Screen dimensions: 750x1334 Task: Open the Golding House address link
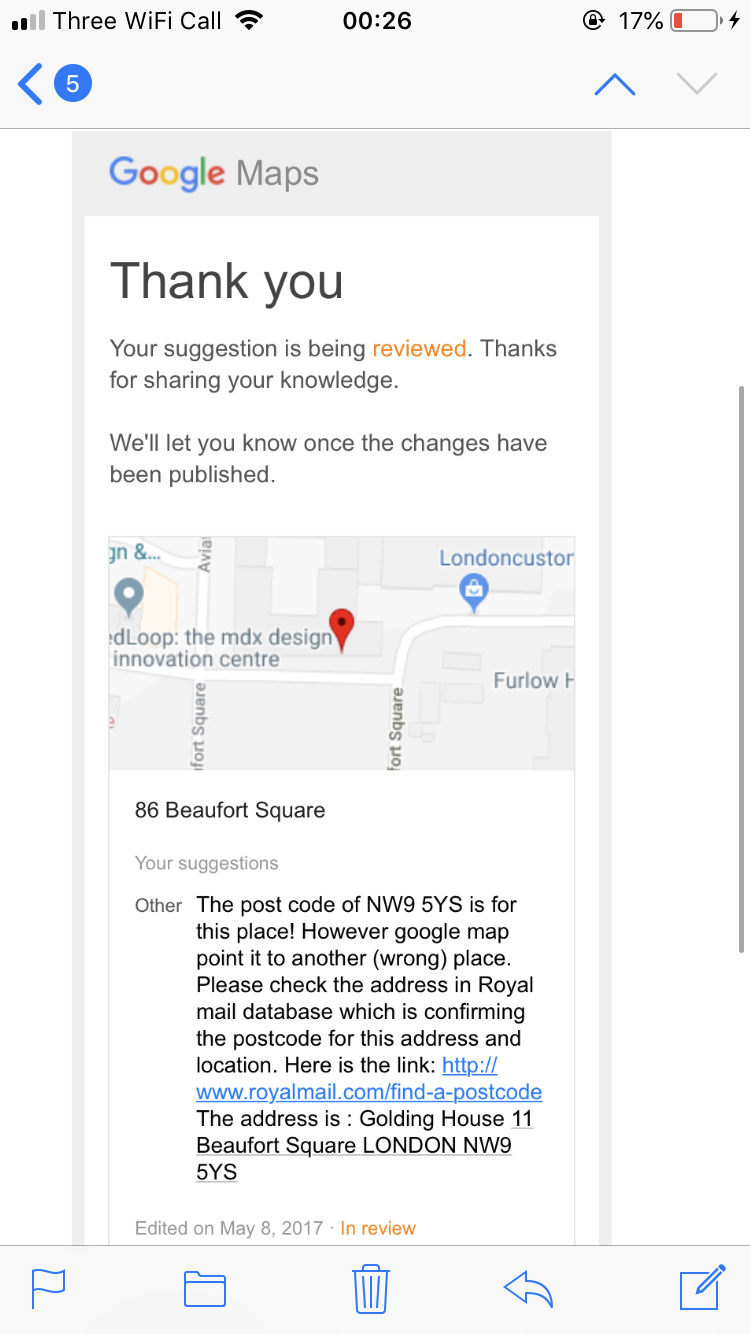coord(354,1144)
